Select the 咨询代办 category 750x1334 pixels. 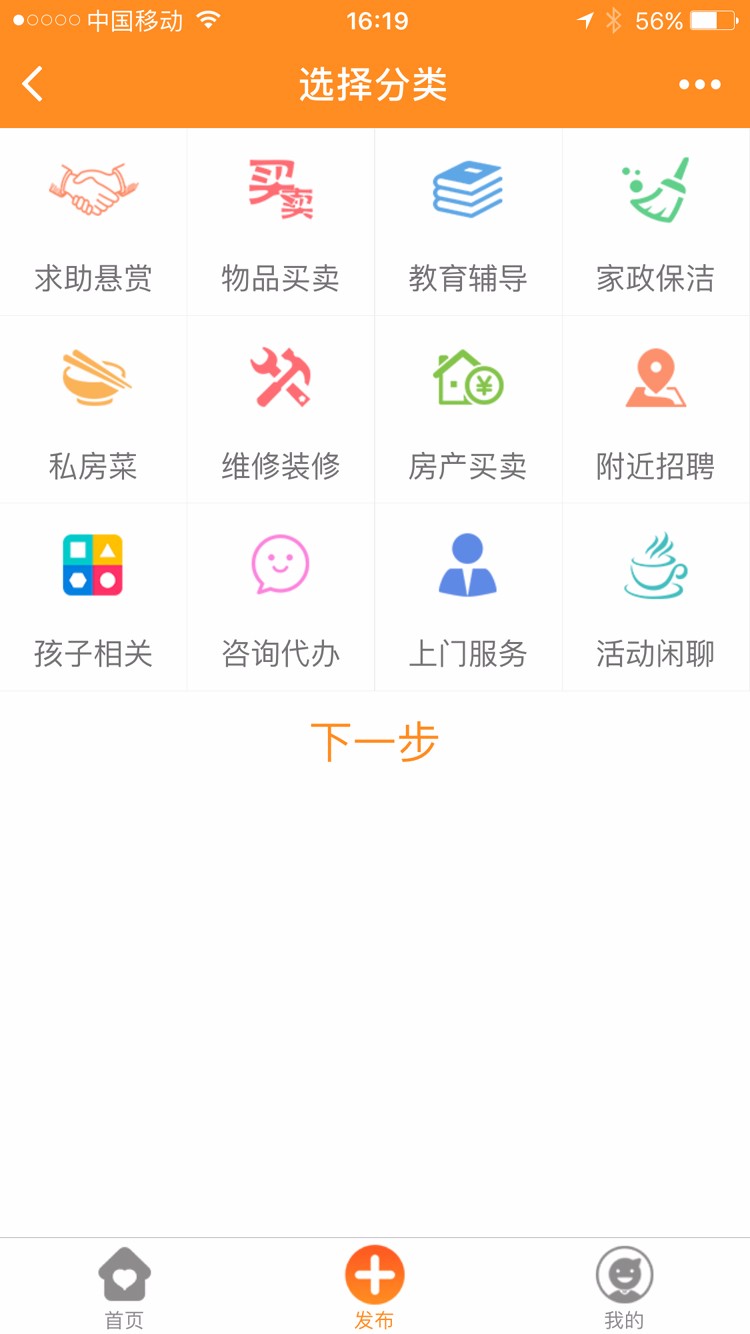(281, 597)
